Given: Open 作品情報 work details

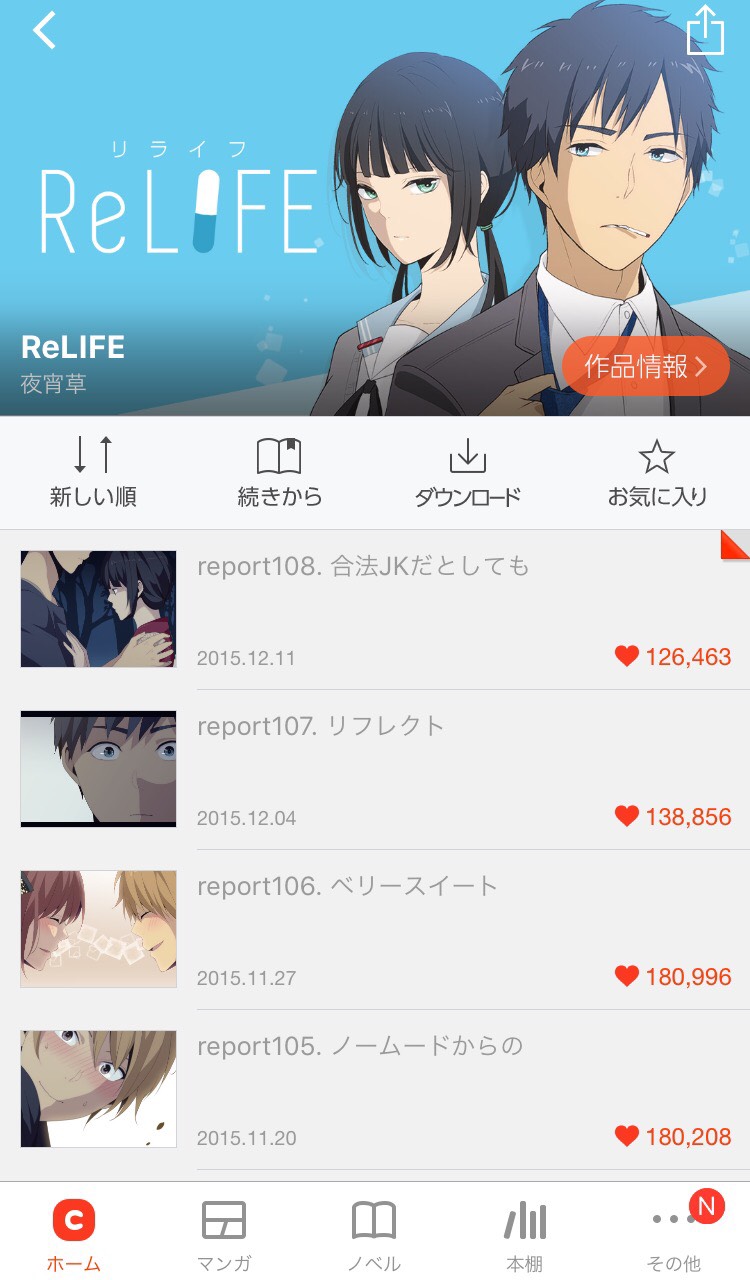Looking at the screenshot, I should point(645,367).
